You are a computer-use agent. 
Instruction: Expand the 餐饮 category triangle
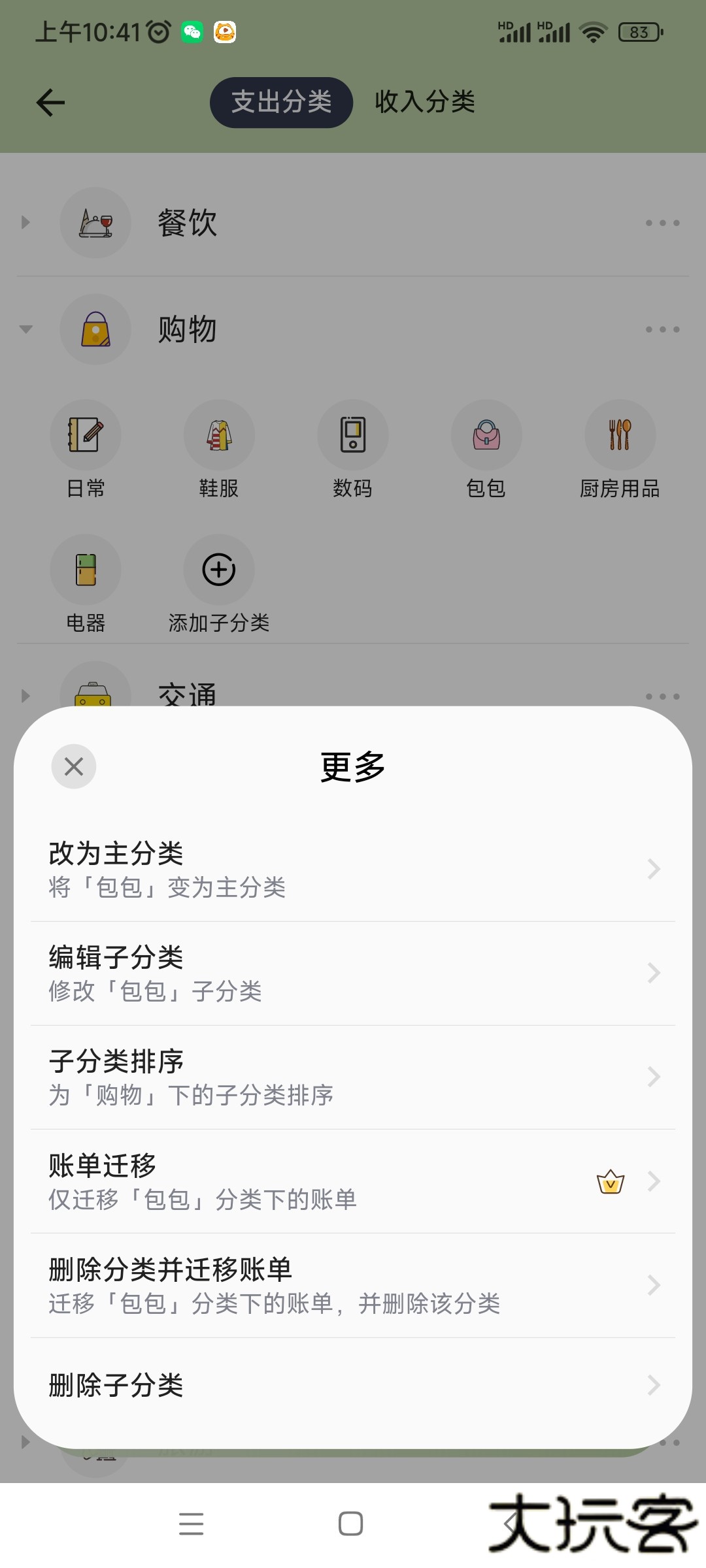26,222
